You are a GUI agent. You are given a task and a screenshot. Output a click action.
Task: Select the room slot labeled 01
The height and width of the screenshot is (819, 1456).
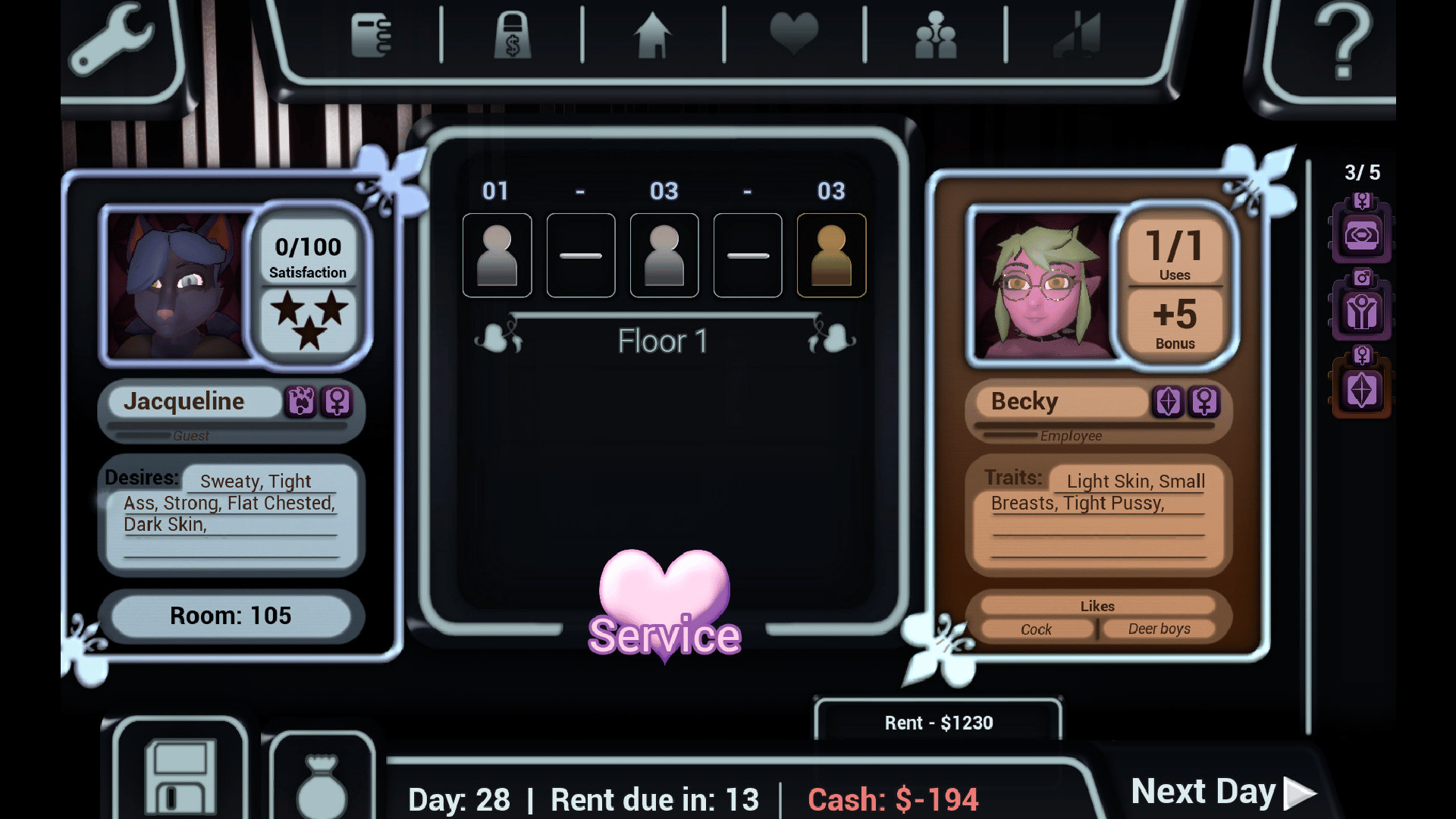[x=497, y=256]
